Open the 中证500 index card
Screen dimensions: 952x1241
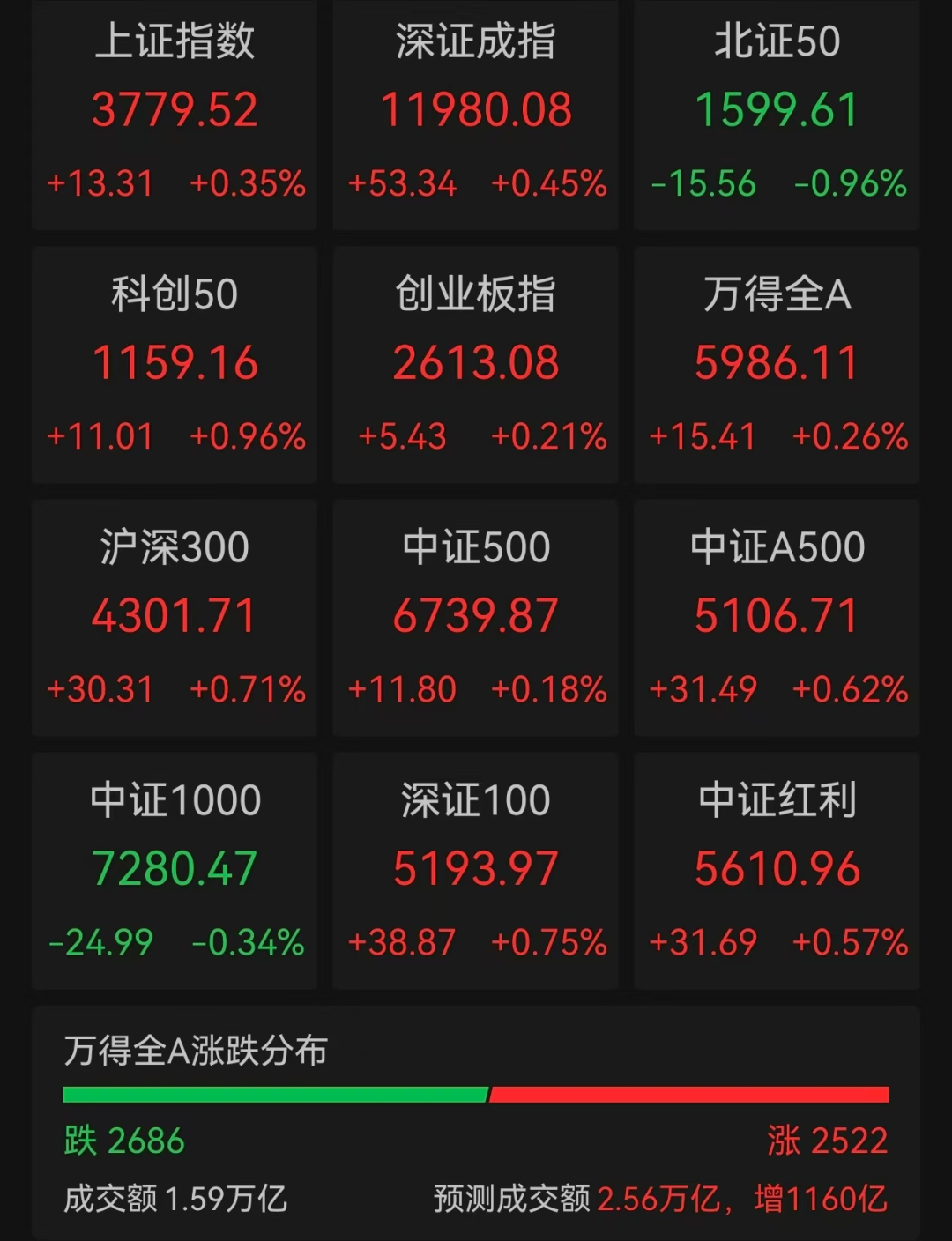point(476,617)
